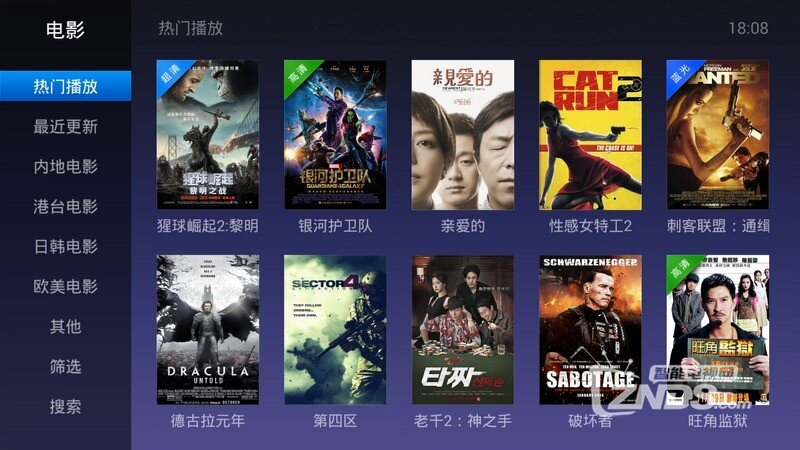The height and width of the screenshot is (450, 800).
Task: Open 日韩电影 category
Action: pyautogui.click(x=65, y=246)
